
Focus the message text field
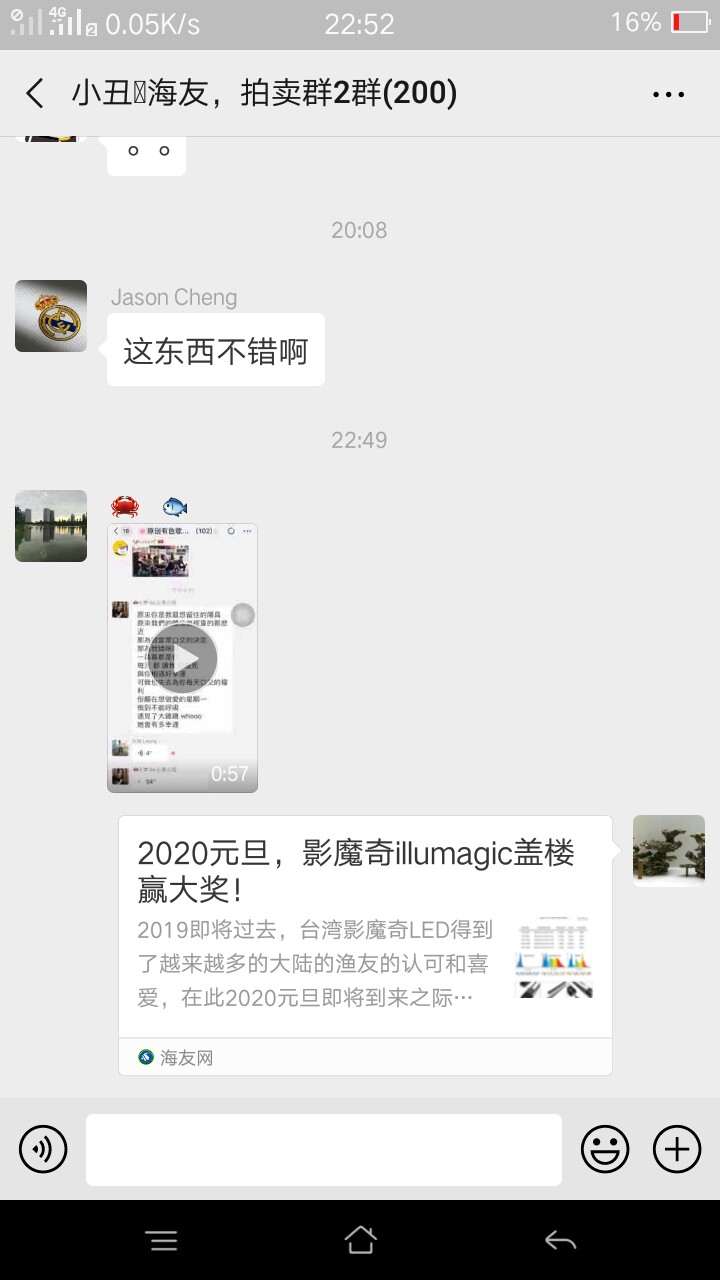(x=323, y=1149)
